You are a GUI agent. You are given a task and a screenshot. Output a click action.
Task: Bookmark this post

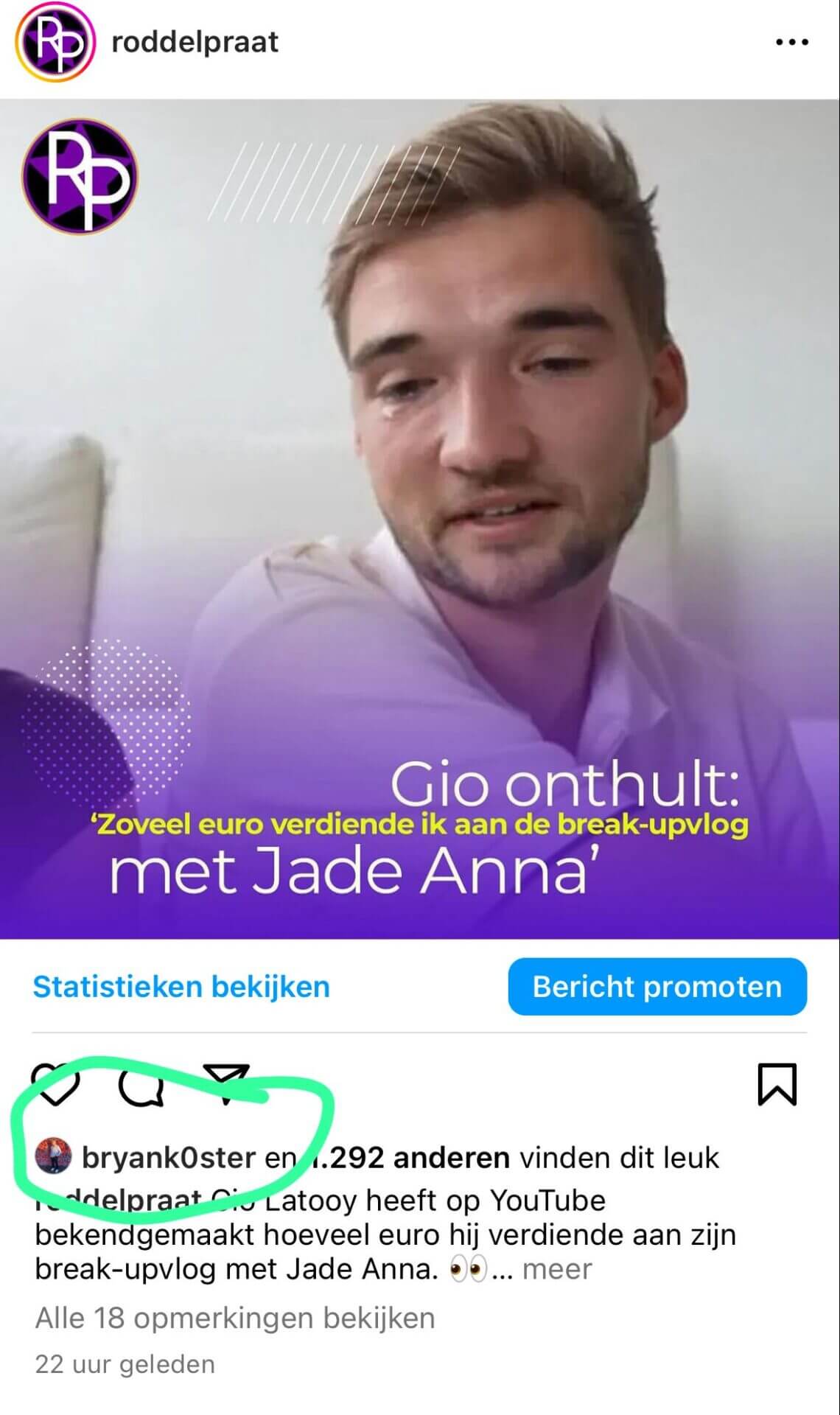[777, 1084]
